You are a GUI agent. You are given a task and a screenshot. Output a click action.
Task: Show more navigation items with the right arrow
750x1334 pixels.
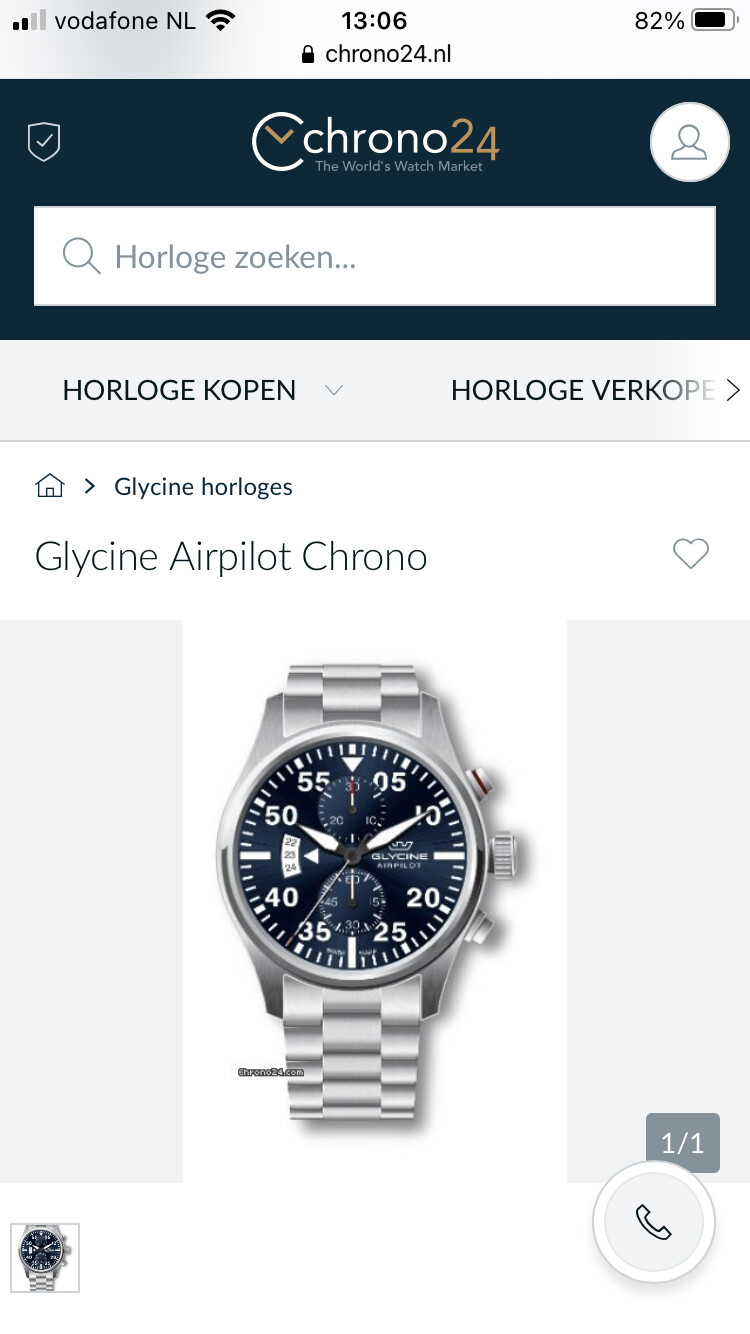733,390
